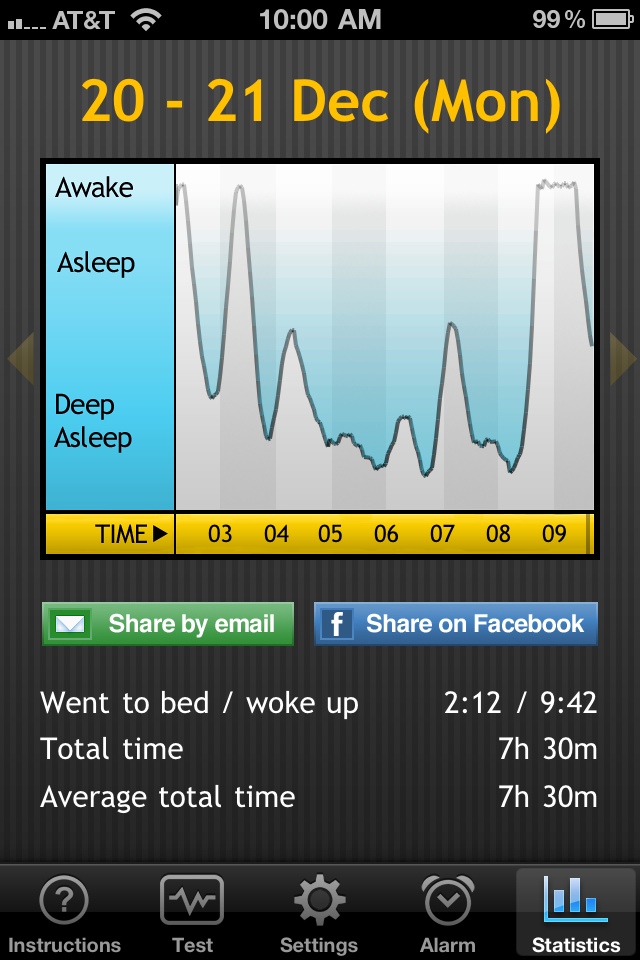
Task: Switch to the Alarm tab
Action: pyautogui.click(x=447, y=914)
